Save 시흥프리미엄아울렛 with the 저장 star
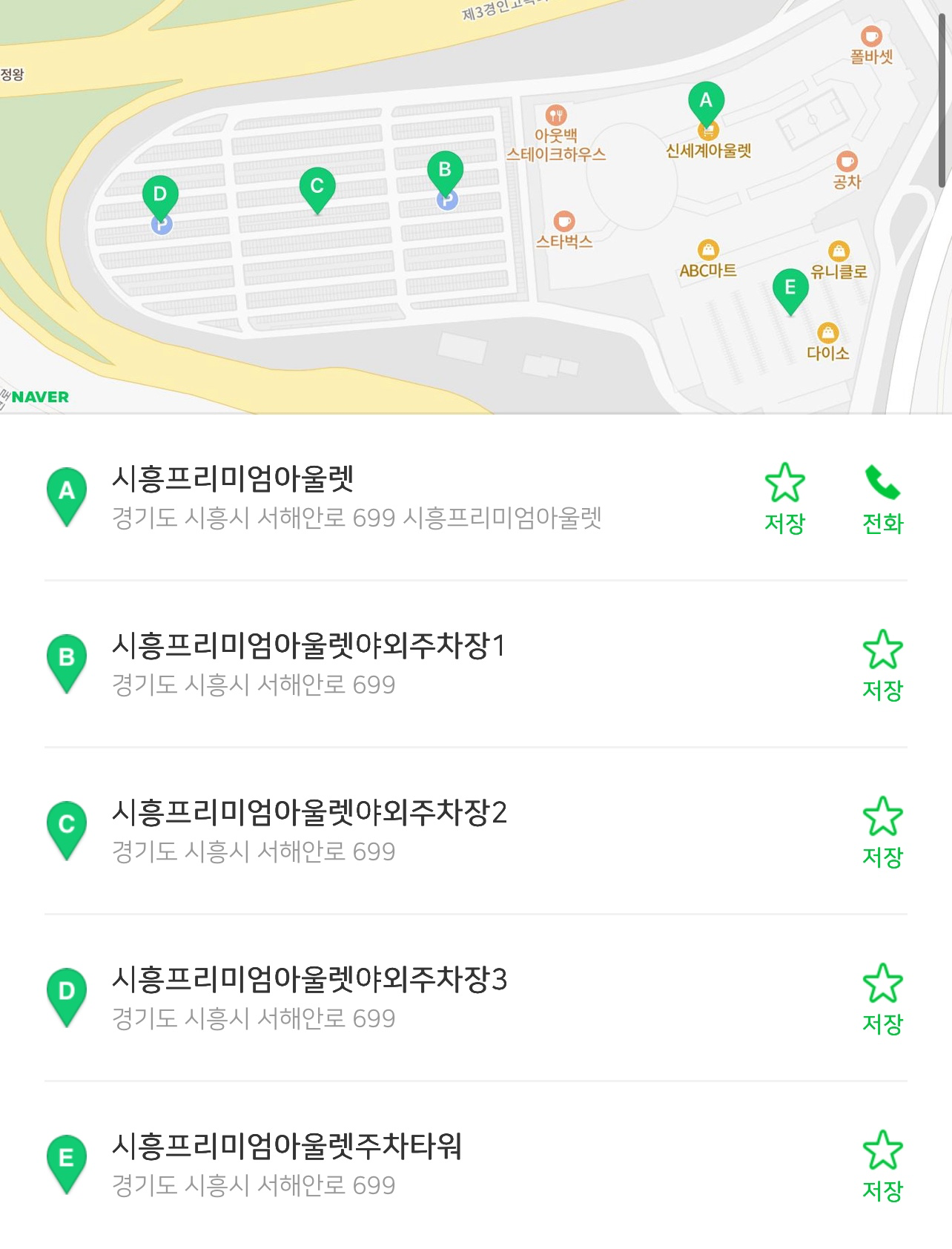This screenshot has height=1249, width=952. (x=784, y=498)
